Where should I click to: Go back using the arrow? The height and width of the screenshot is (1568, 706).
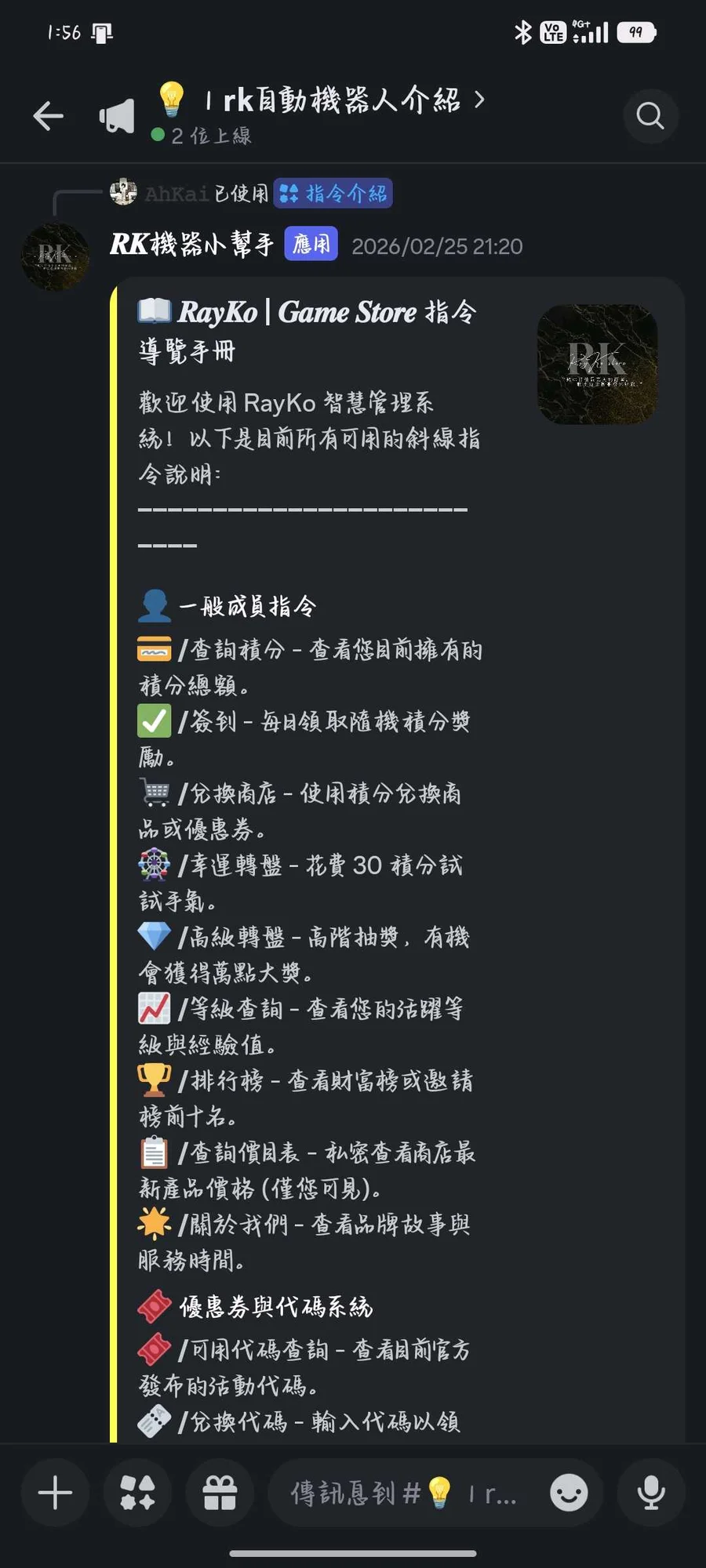pyautogui.click(x=49, y=116)
